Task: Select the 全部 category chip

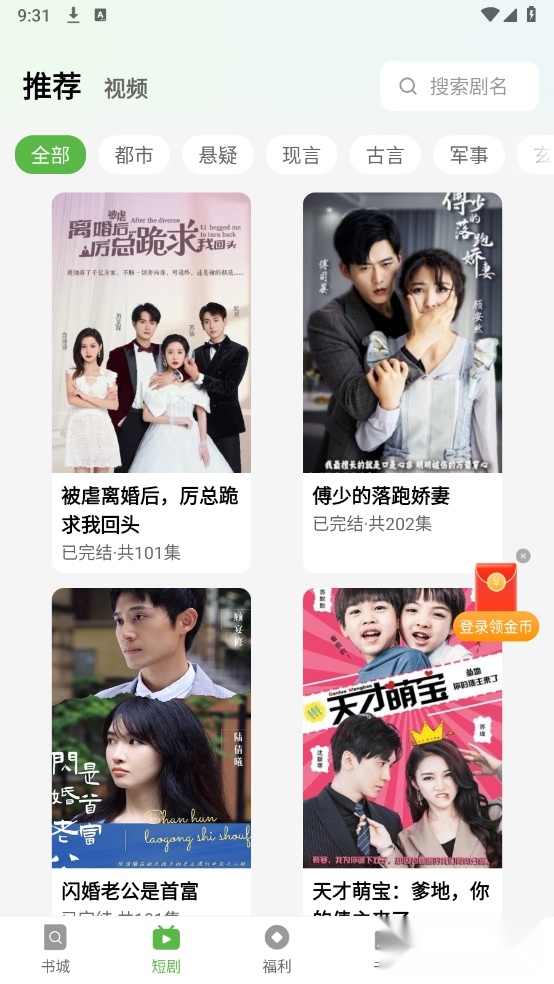Action: [x=50, y=154]
